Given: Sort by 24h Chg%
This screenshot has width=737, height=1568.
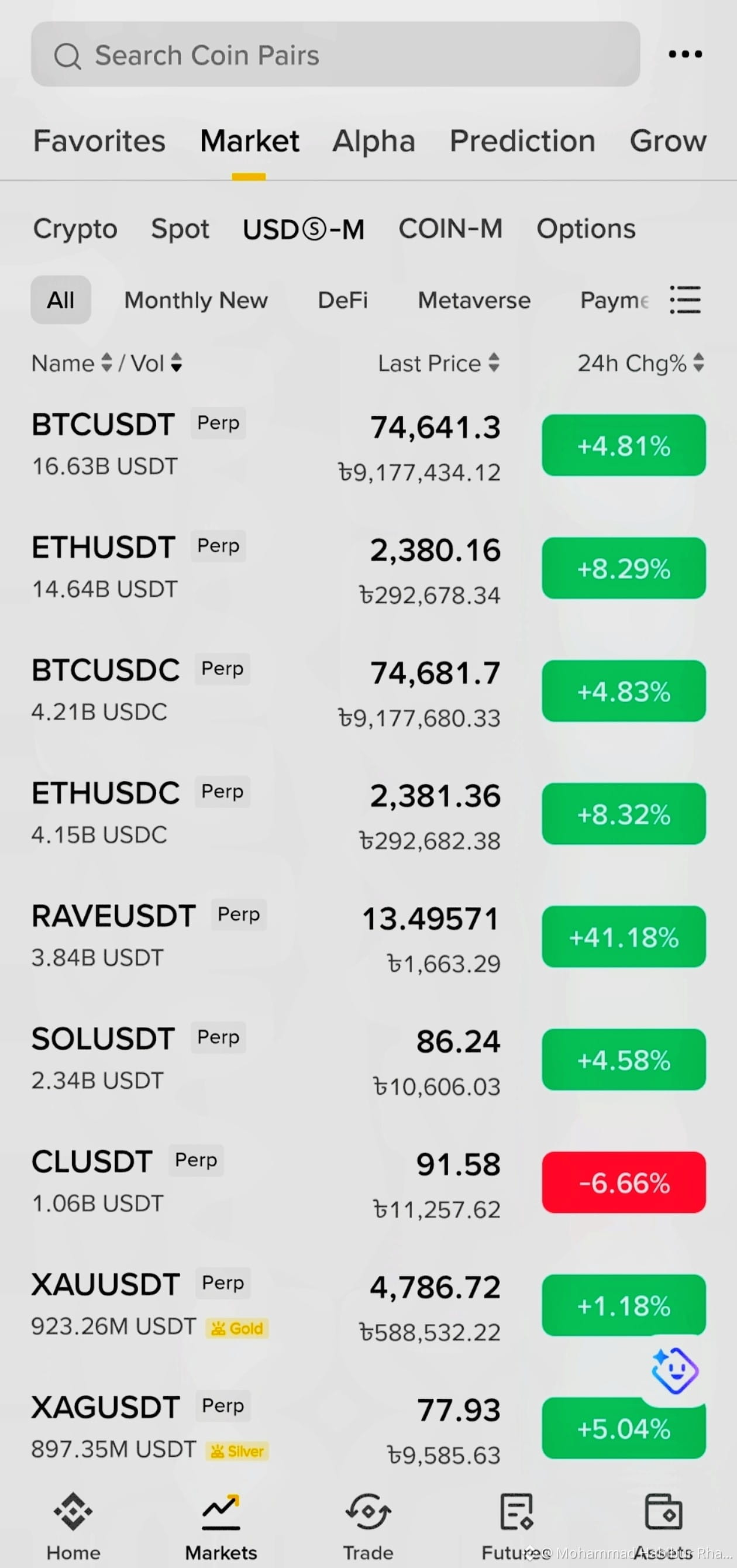Looking at the screenshot, I should pyautogui.click(x=641, y=363).
